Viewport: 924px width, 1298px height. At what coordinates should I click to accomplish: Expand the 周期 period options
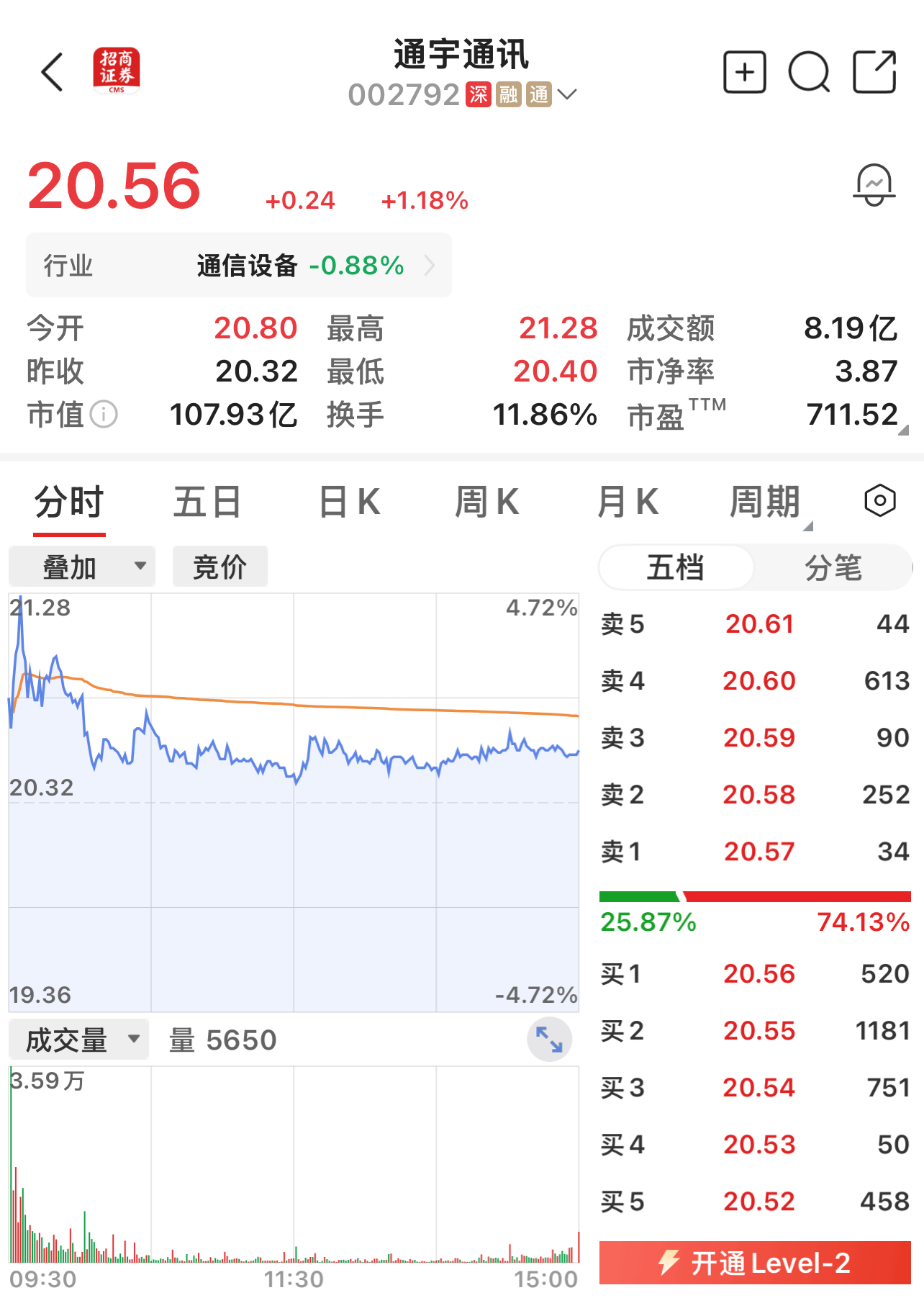coord(767,502)
